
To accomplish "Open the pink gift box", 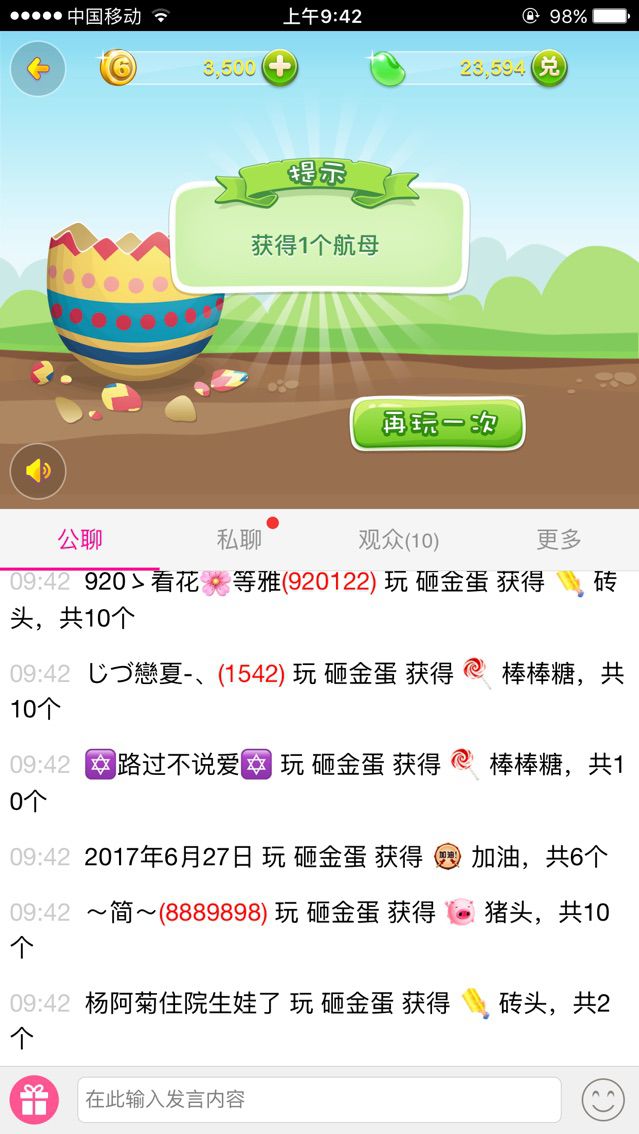I will (x=34, y=1100).
